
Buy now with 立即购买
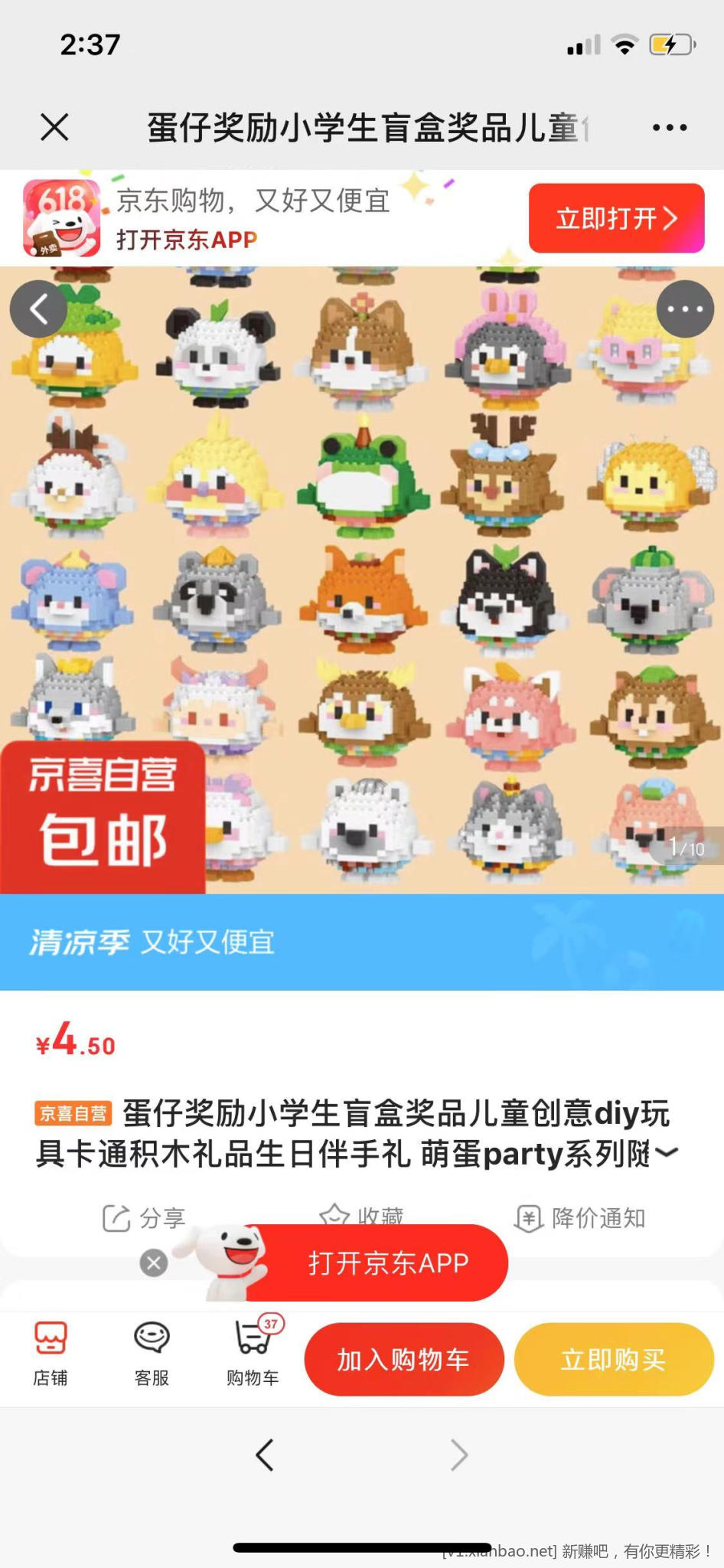613,1359
